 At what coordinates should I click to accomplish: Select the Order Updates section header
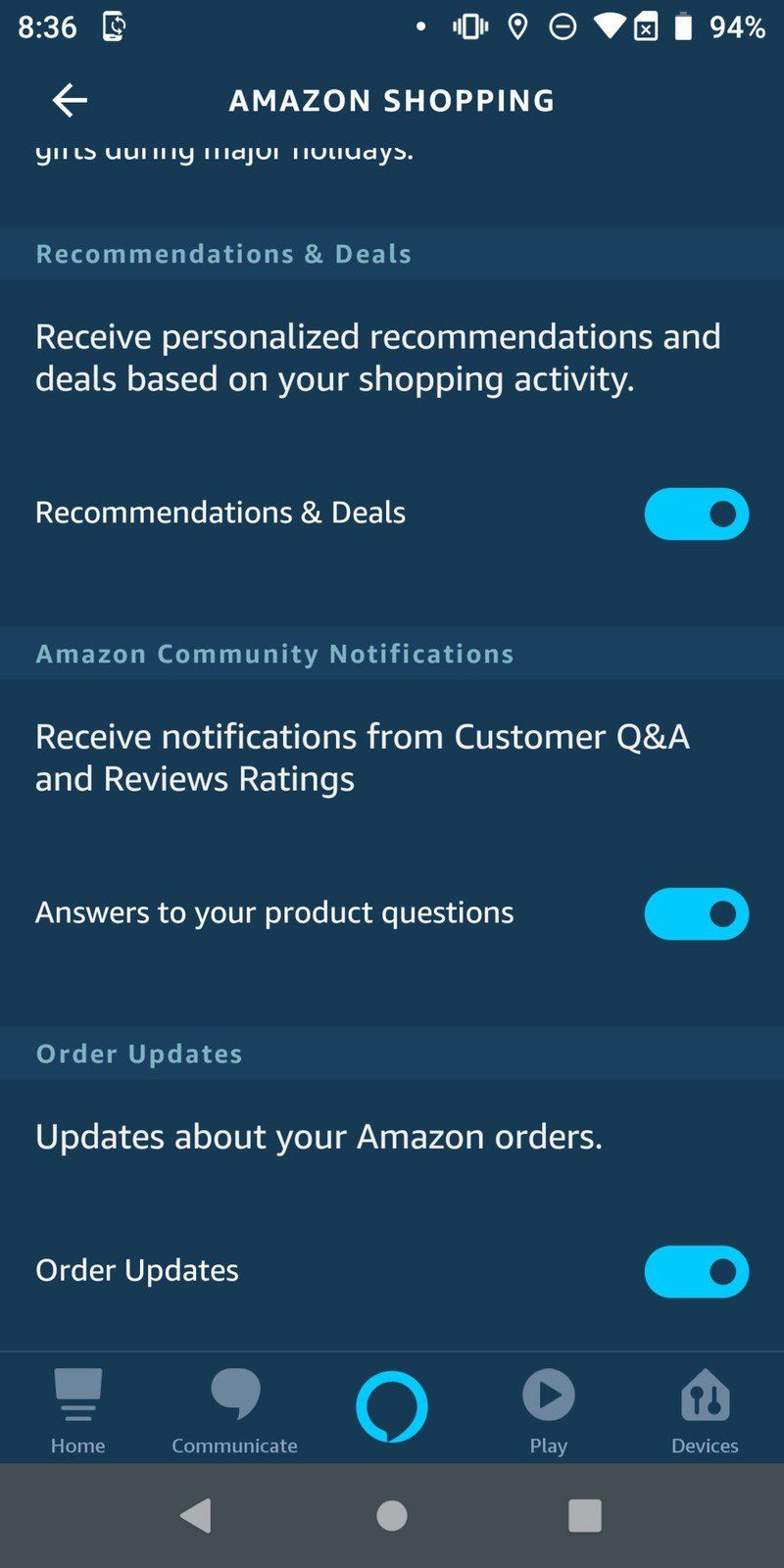point(138,1053)
